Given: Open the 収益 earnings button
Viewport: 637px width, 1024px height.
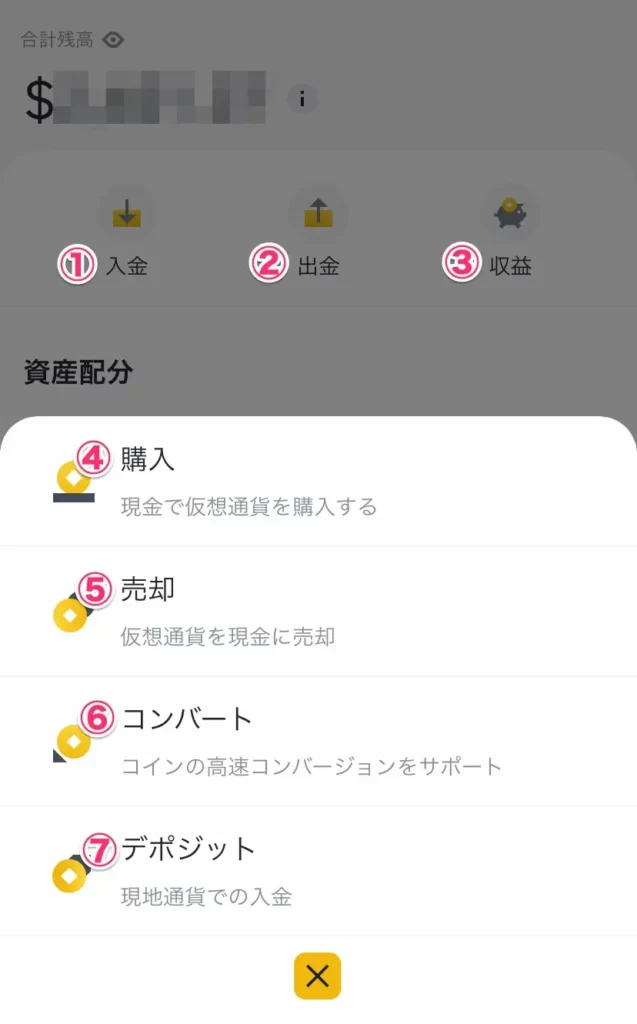Looking at the screenshot, I should [x=510, y=215].
